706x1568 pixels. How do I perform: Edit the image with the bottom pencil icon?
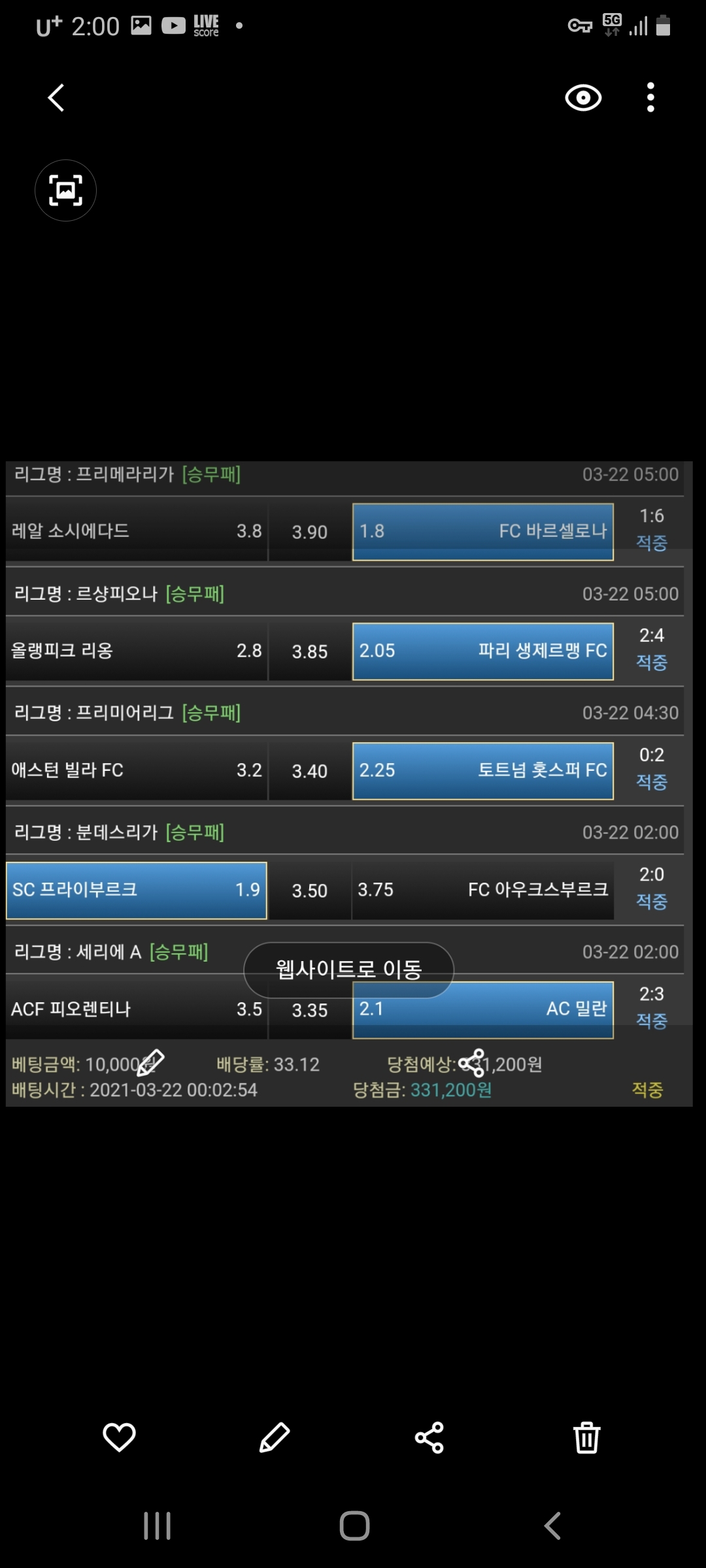pyautogui.click(x=275, y=1437)
